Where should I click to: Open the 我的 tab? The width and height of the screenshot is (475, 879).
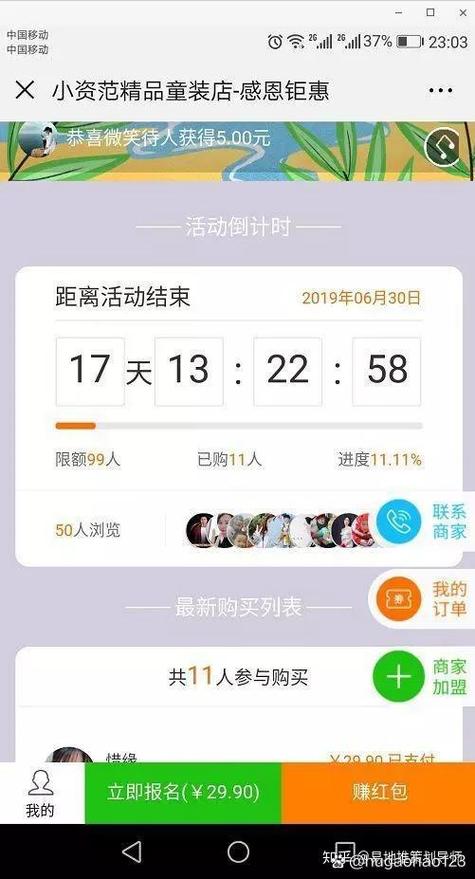click(x=40, y=793)
